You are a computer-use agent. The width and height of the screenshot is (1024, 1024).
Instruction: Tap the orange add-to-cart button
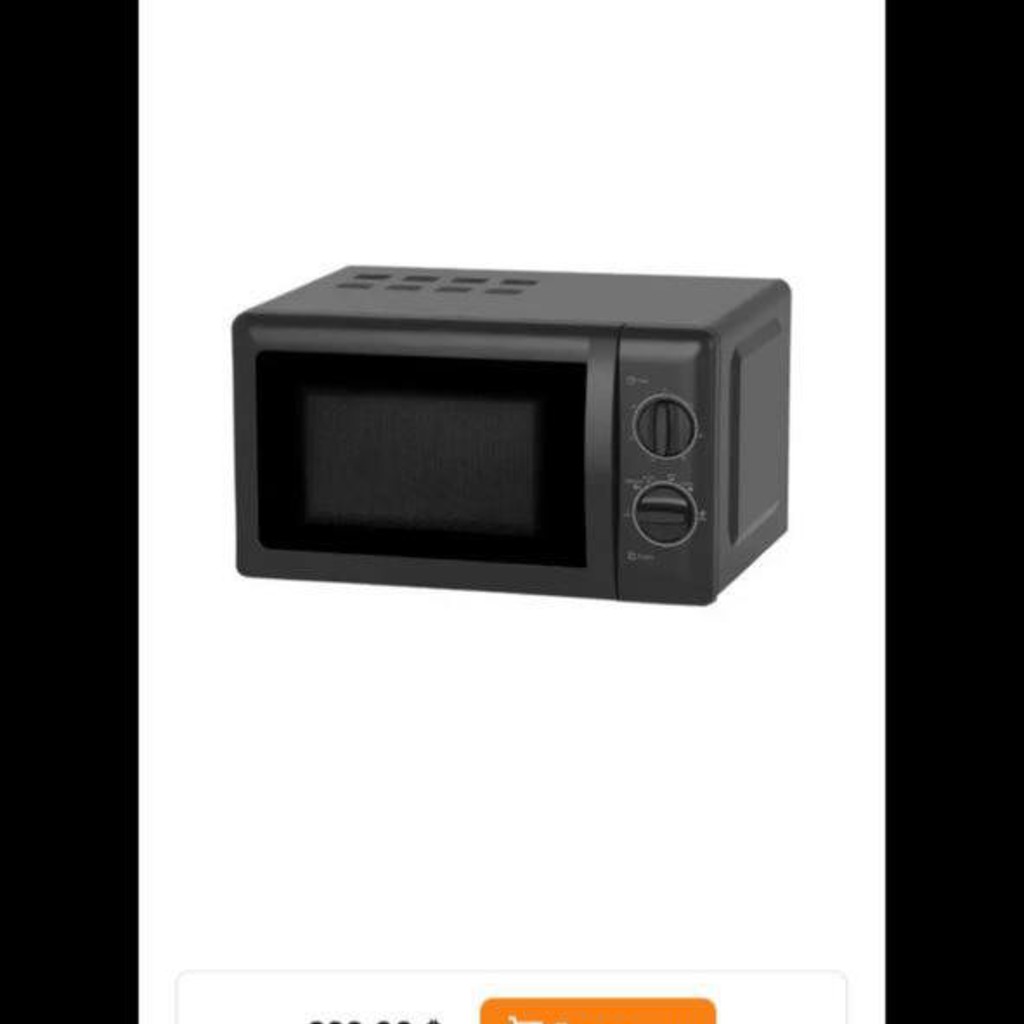click(x=598, y=1011)
